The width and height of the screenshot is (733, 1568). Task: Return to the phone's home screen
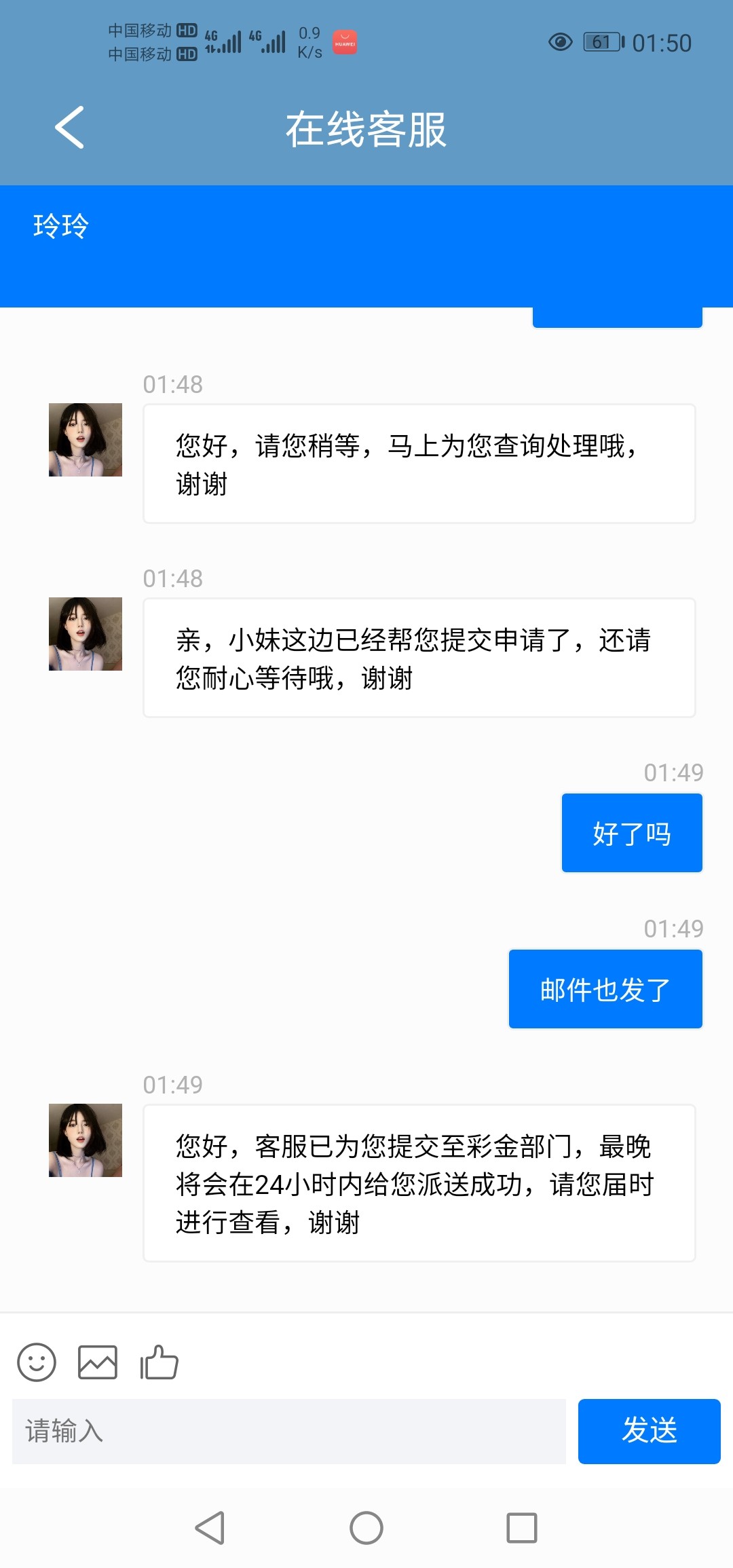point(366,1528)
